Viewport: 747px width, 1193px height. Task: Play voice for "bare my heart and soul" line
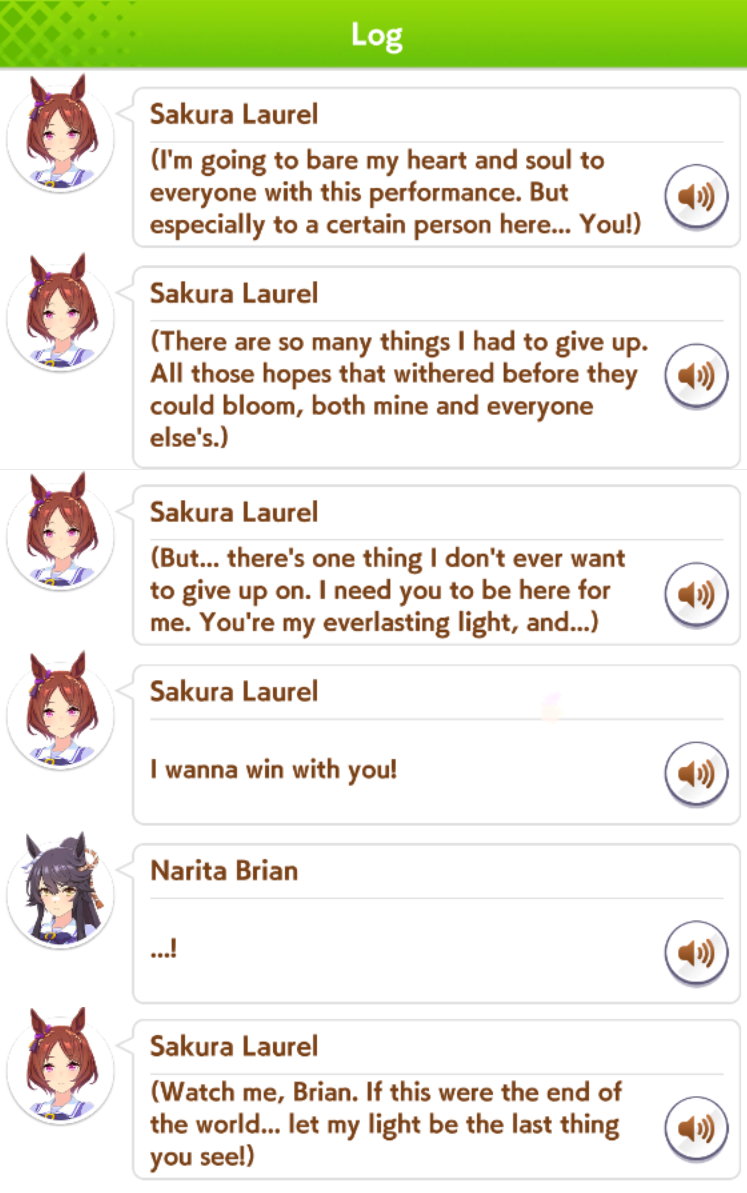696,197
